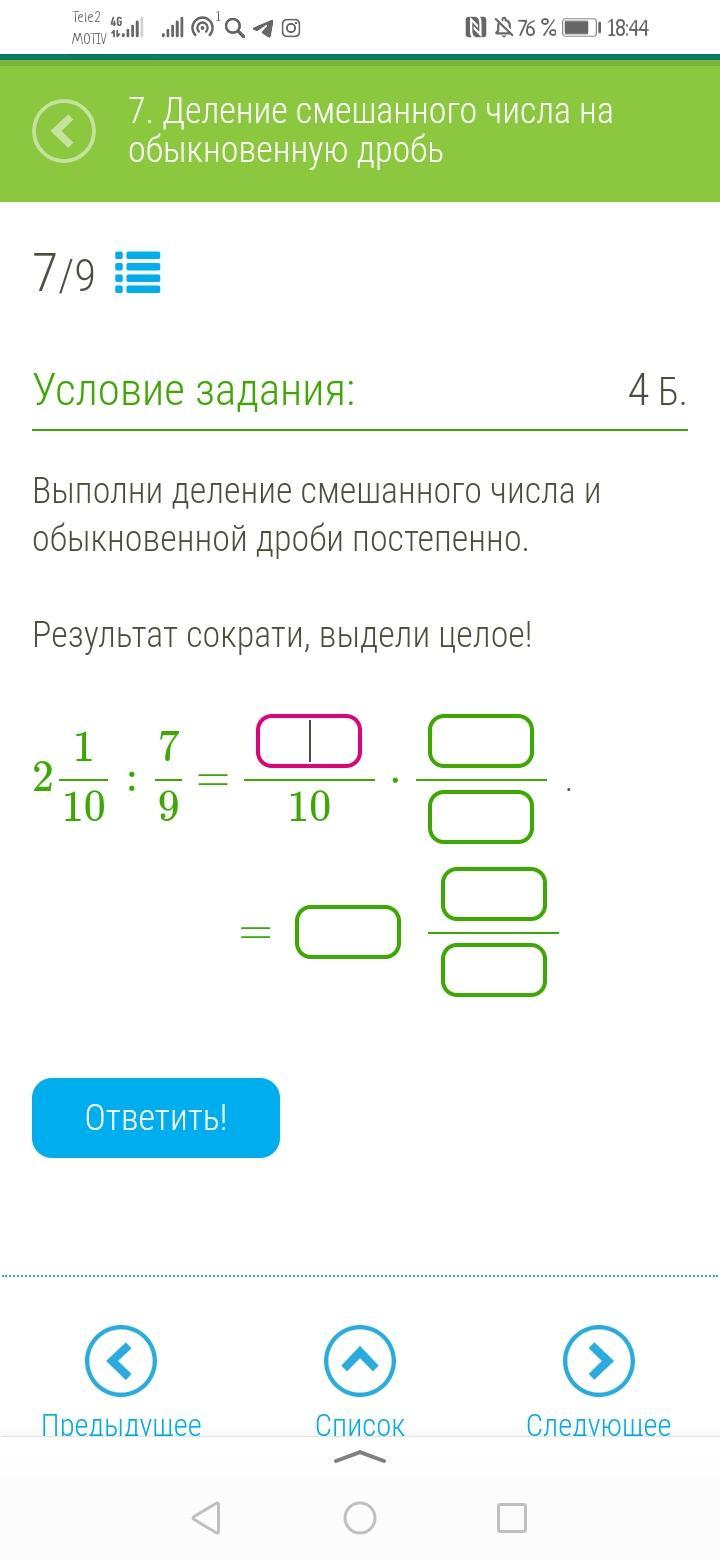
Task: Select the result fraction's numerator field
Action: click(494, 894)
